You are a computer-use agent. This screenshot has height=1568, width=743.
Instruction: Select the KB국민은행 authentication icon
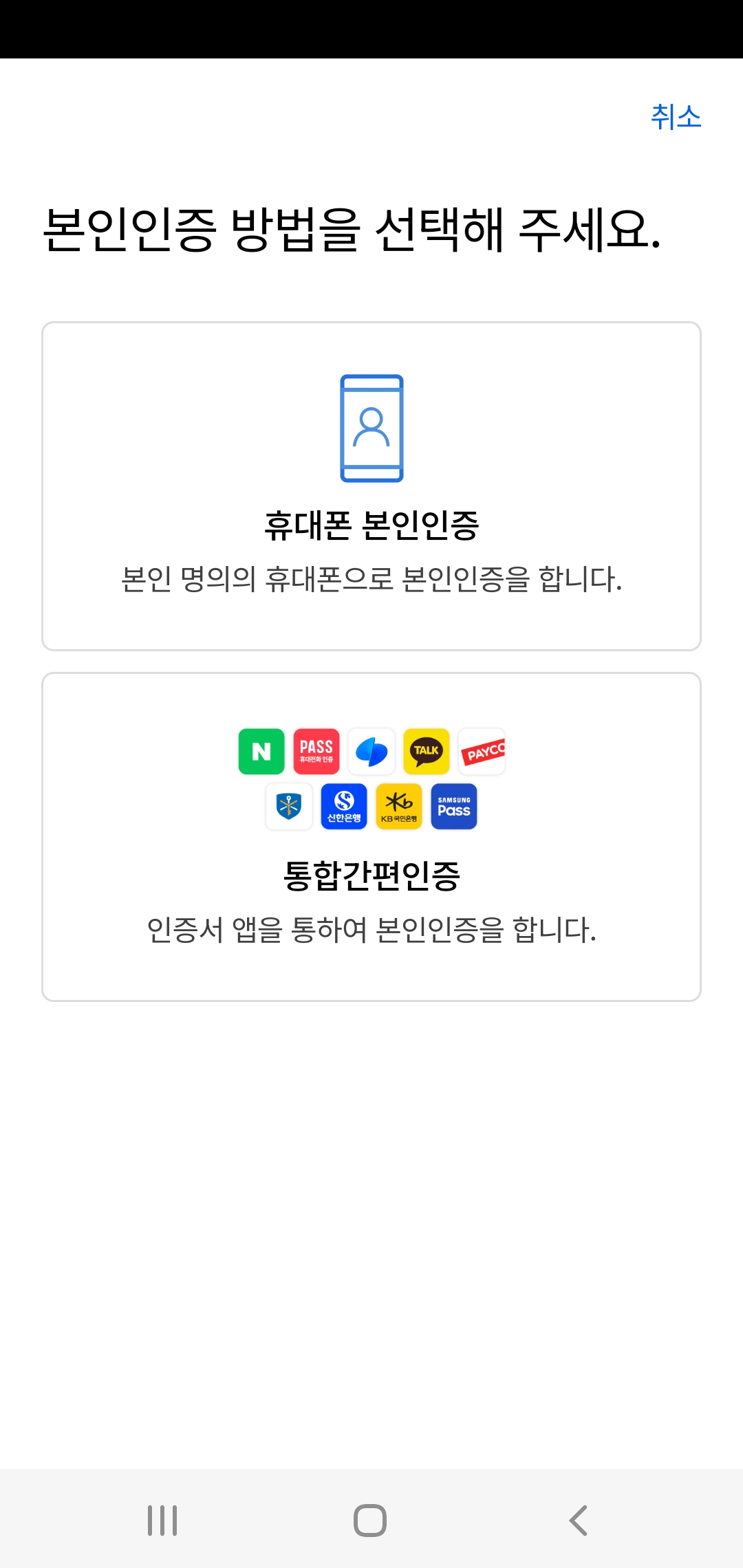pyautogui.click(x=399, y=806)
